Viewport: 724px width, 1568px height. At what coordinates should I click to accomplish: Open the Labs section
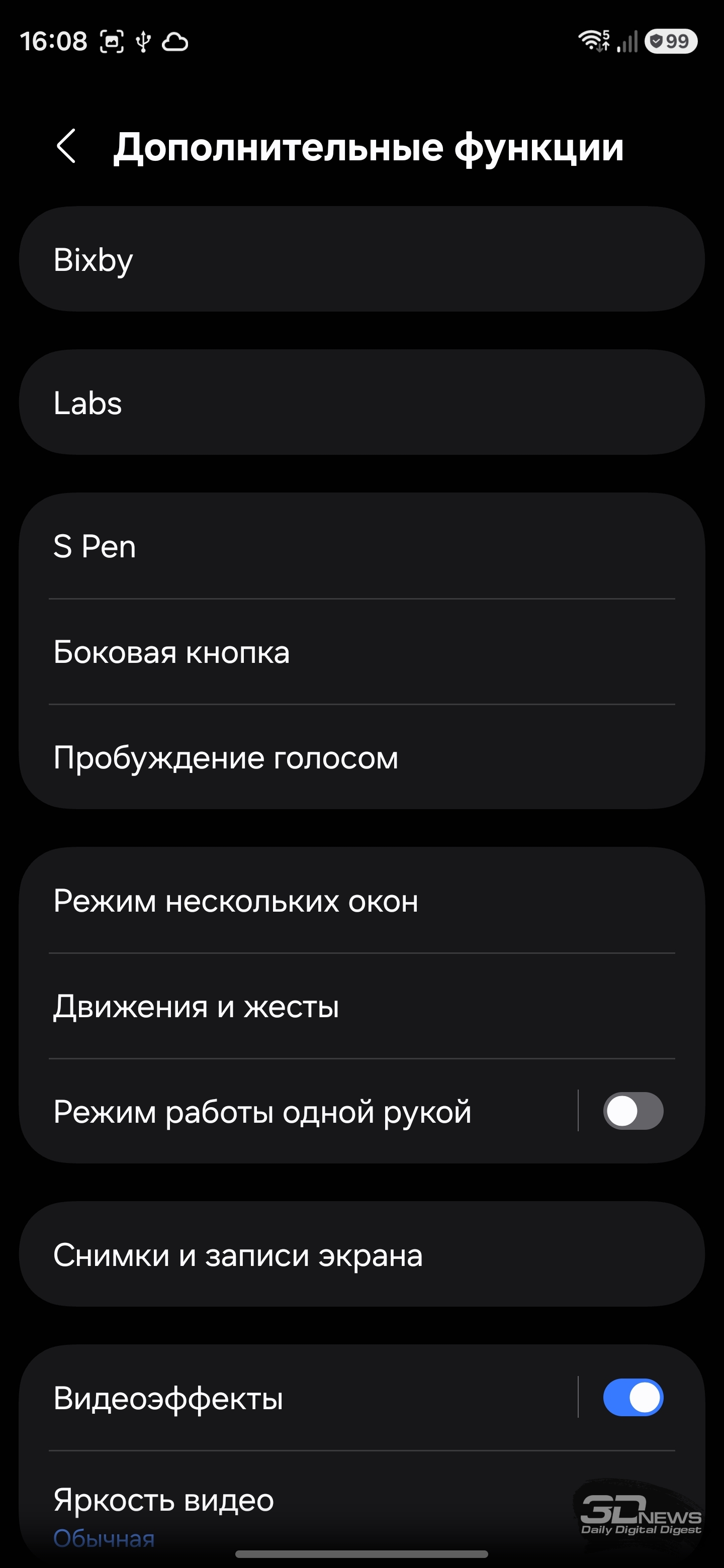361,403
